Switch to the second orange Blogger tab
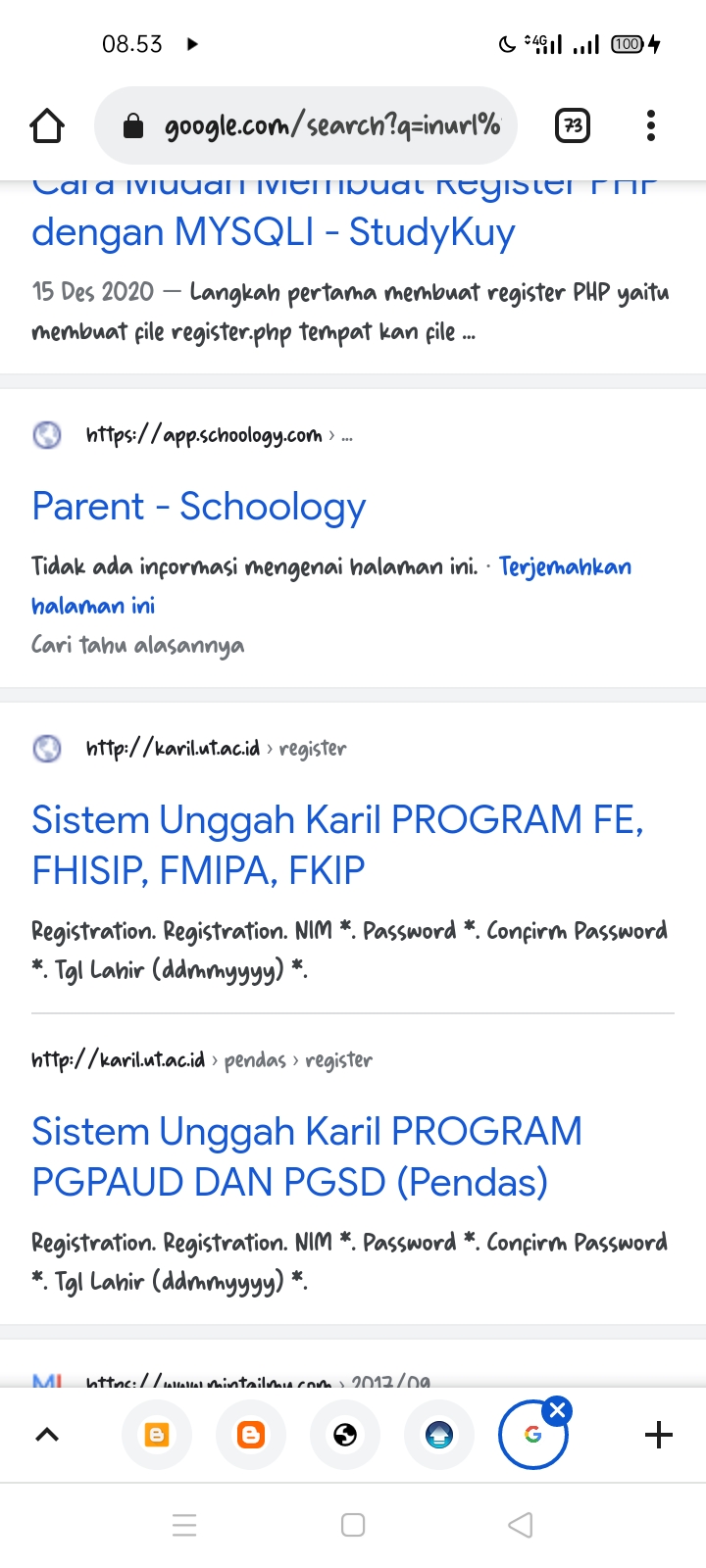Screen dimensions: 706x1568 (x=251, y=1435)
